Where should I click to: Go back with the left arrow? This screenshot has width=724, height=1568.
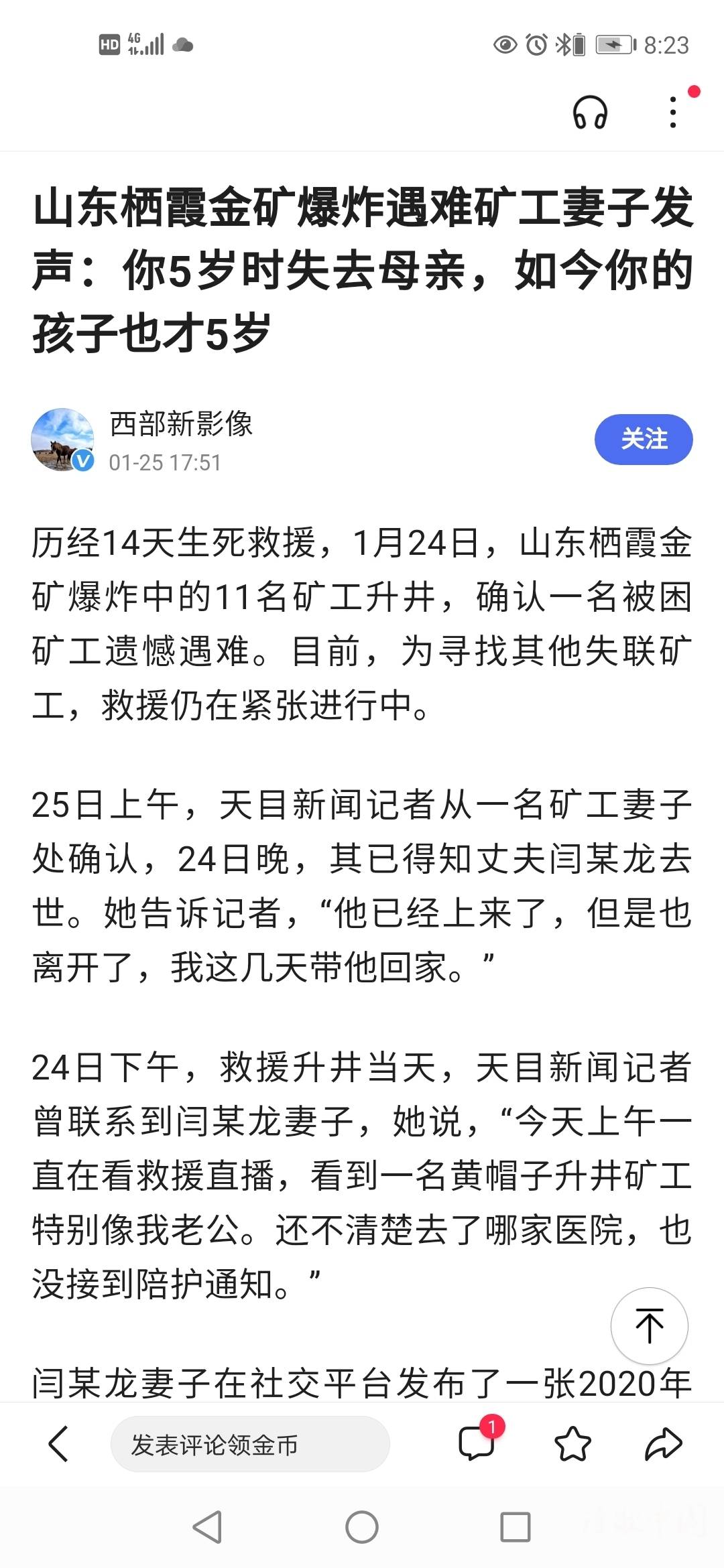(59, 1444)
